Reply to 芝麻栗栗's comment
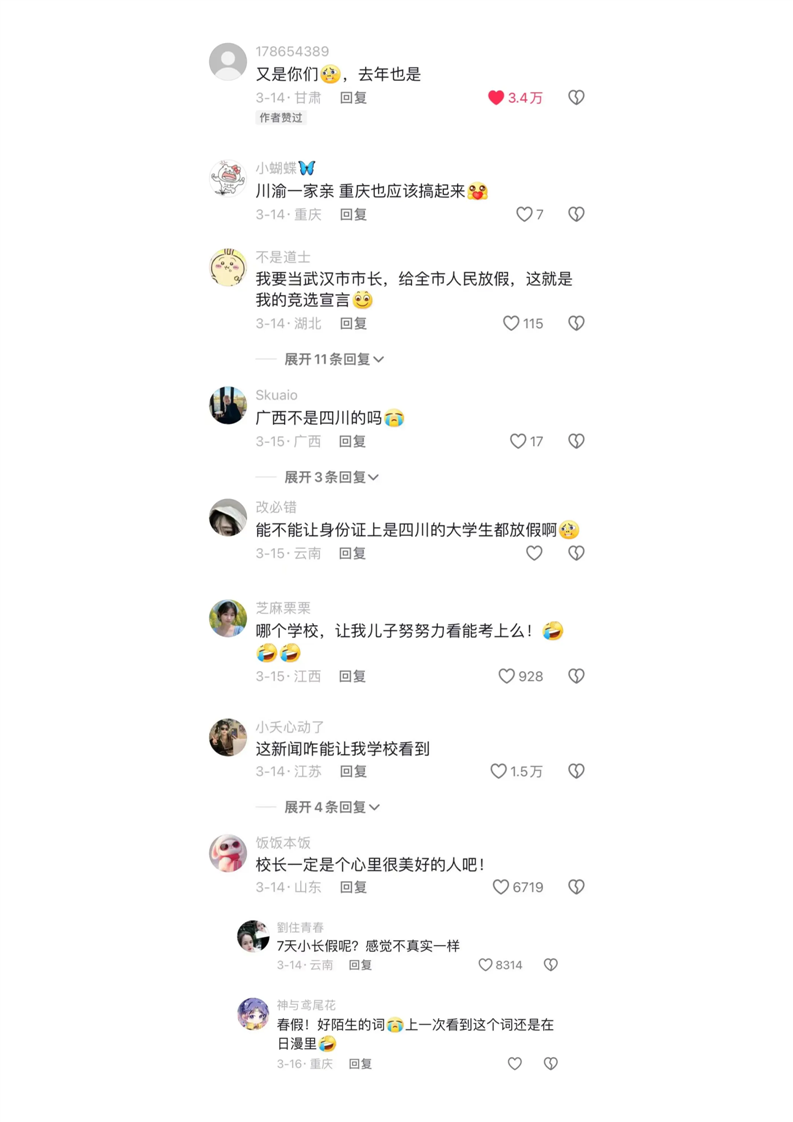793x1122 pixels. click(x=353, y=676)
